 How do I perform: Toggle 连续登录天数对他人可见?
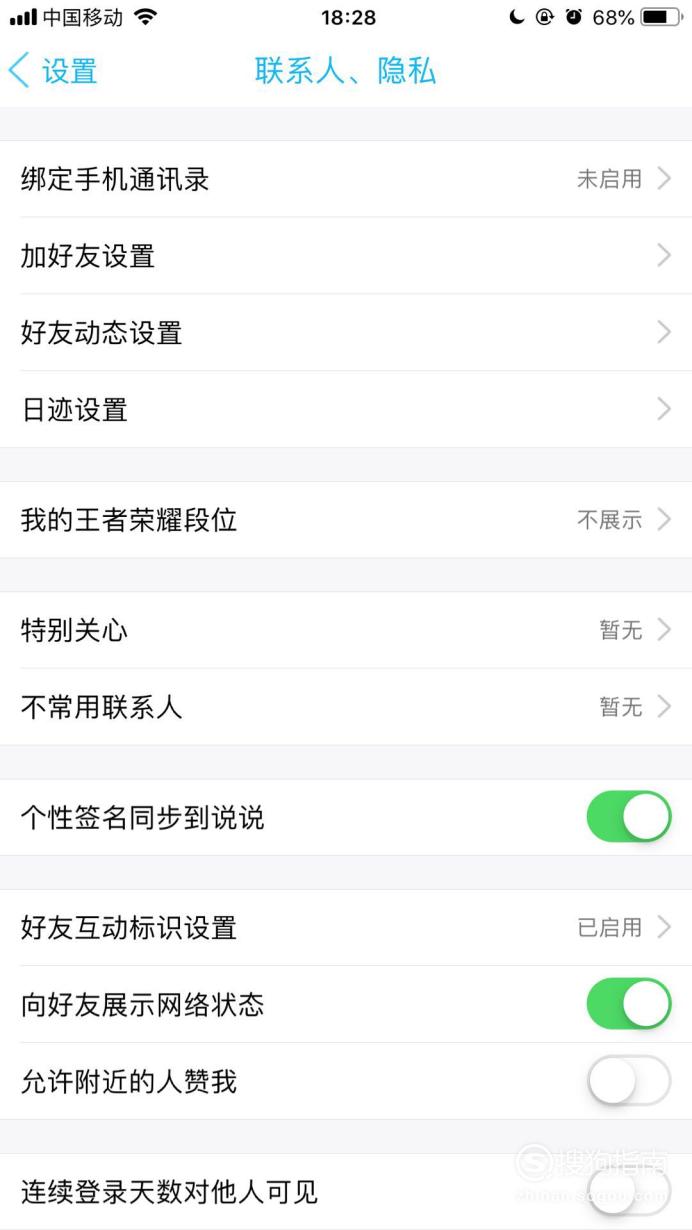(628, 1191)
